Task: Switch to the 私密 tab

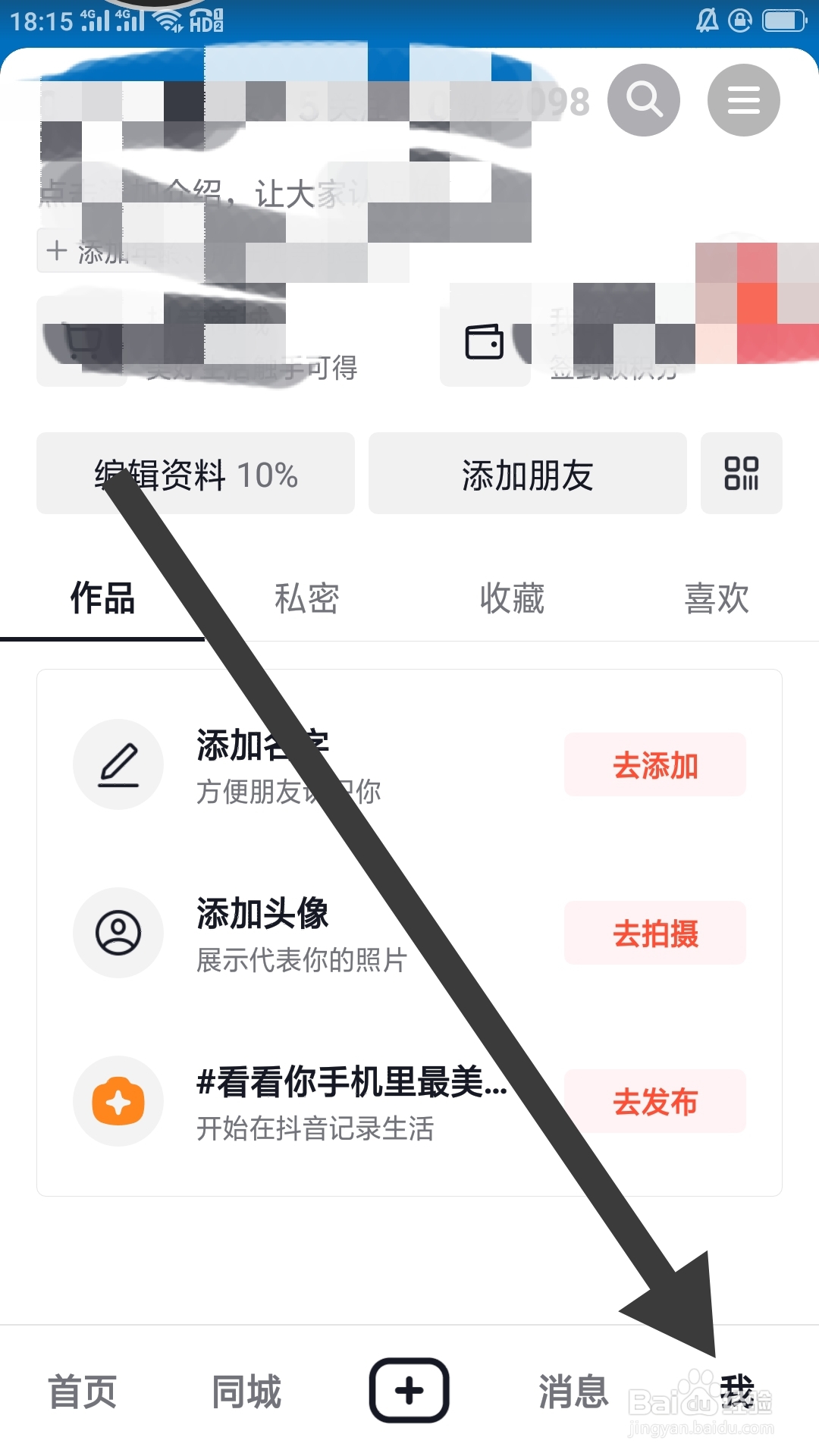Action: [x=306, y=598]
